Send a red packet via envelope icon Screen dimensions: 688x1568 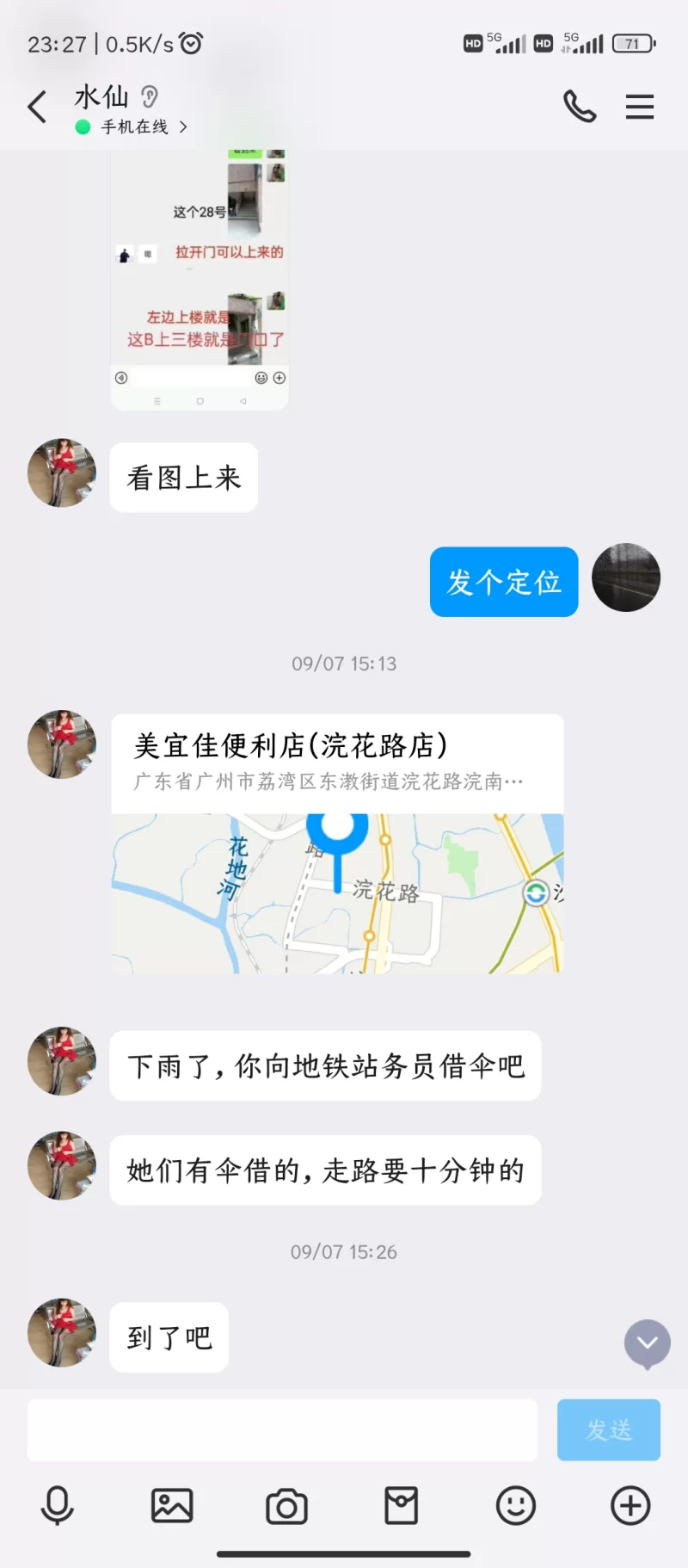(x=401, y=1506)
